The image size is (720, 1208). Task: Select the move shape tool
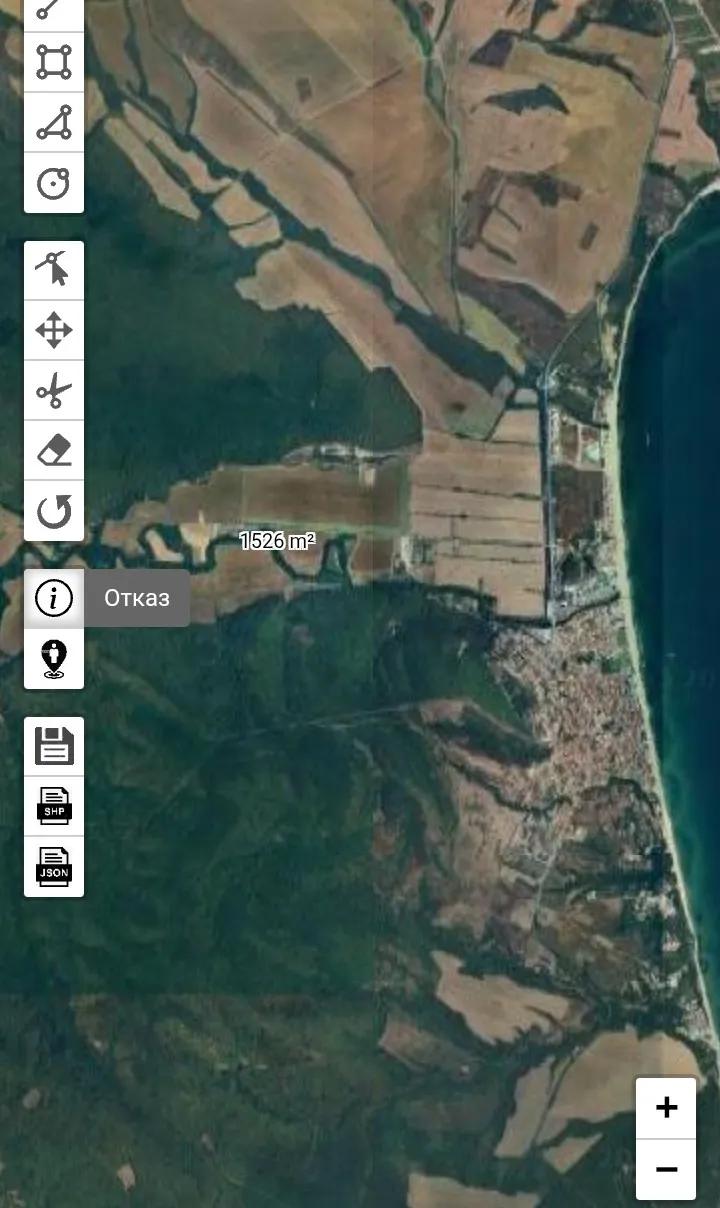coord(54,330)
